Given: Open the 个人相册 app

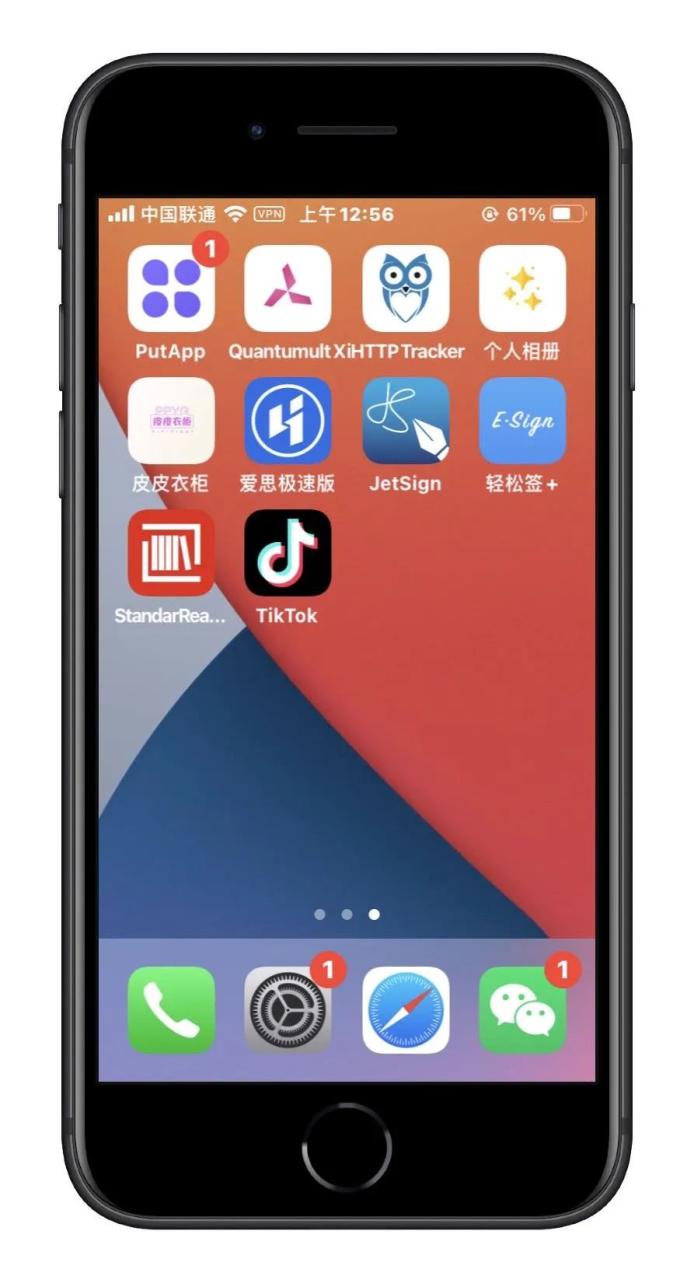Looking at the screenshot, I should pyautogui.click(x=522, y=289).
